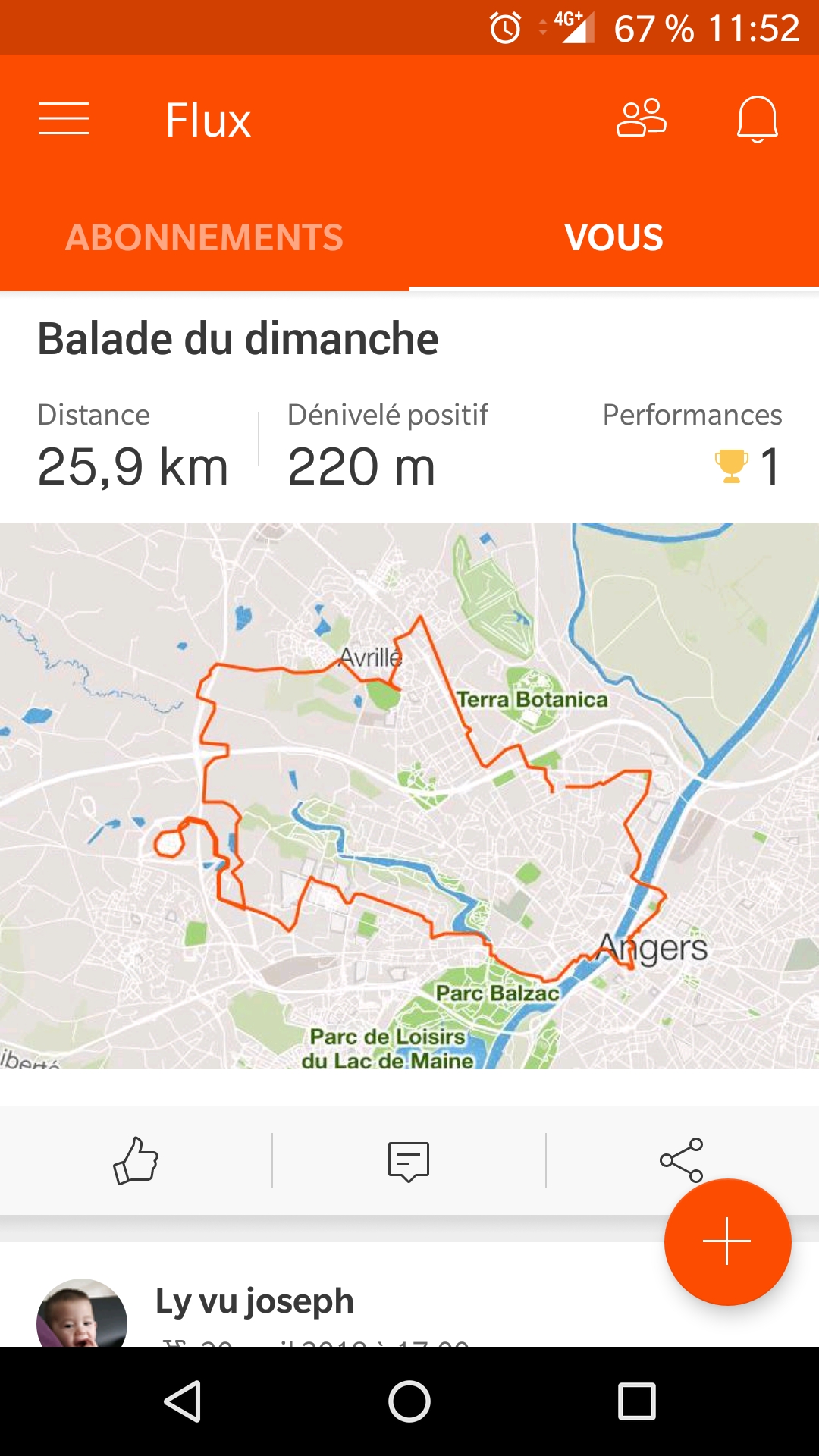Go back with the system back button

point(183,1401)
